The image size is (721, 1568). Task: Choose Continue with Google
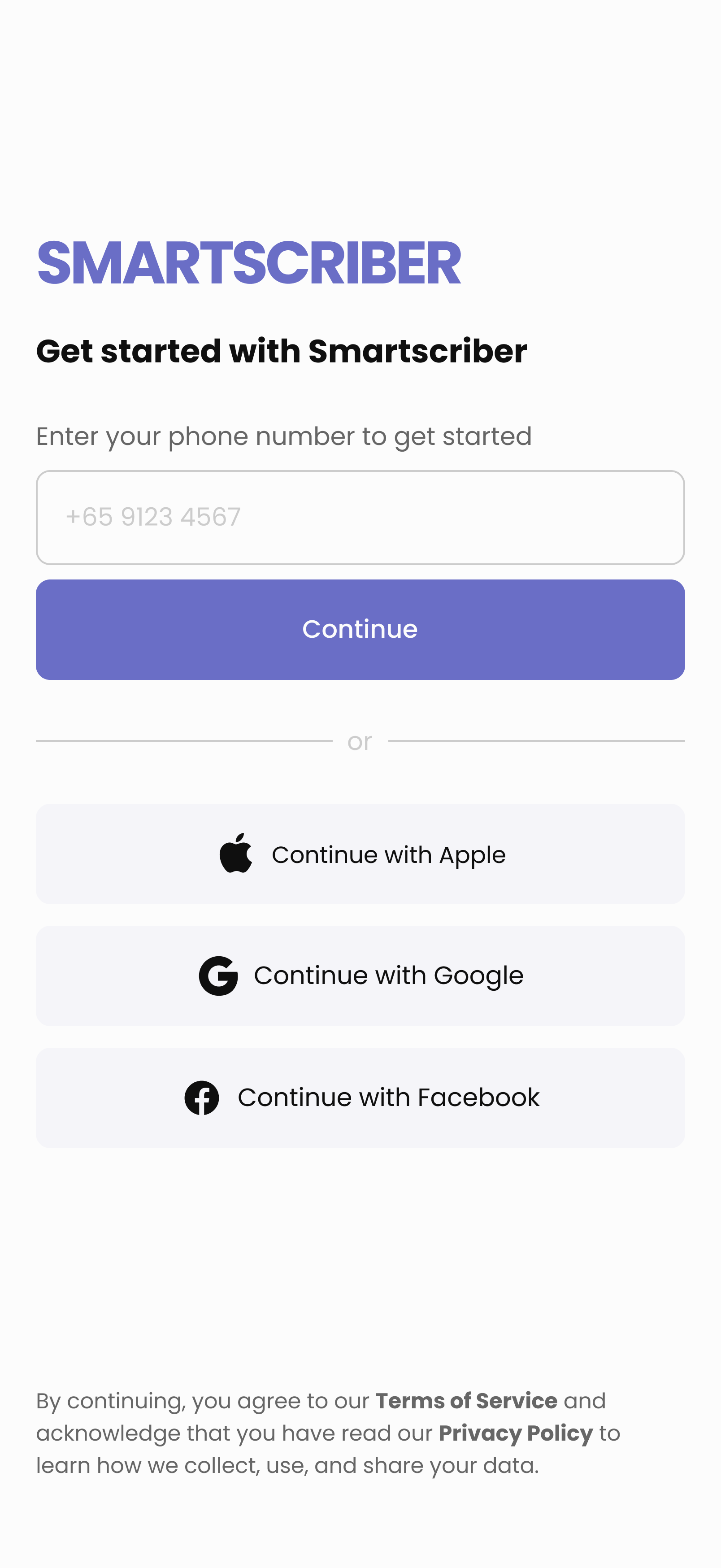click(360, 975)
